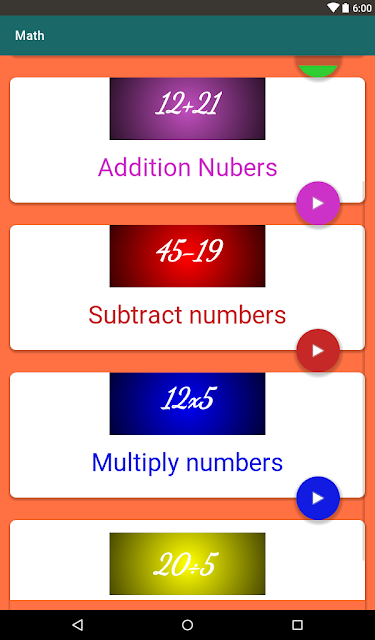Launch Multiply numbers with blue play button
Image resolution: width=375 pixels, height=640 pixels.
(318, 498)
